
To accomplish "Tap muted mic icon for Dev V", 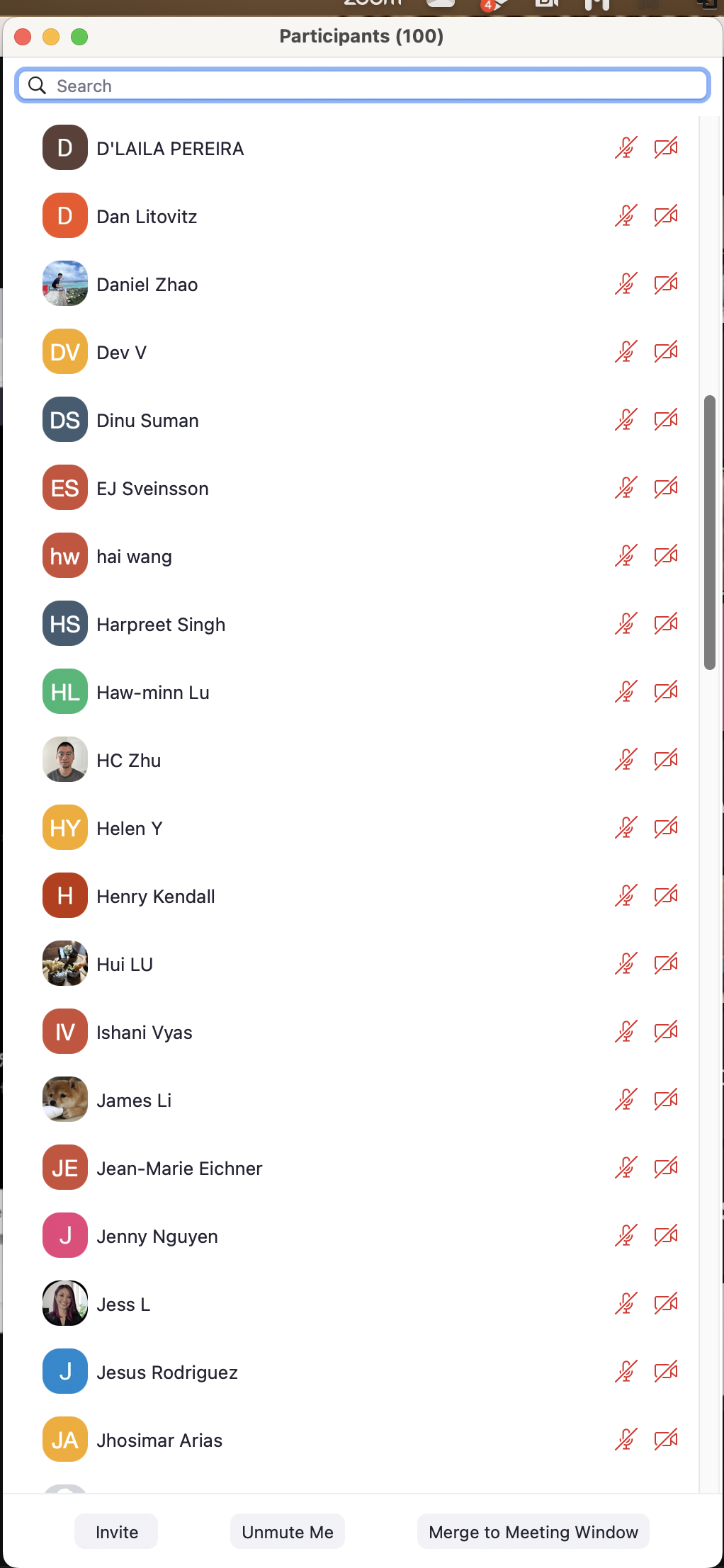I will 626,352.
